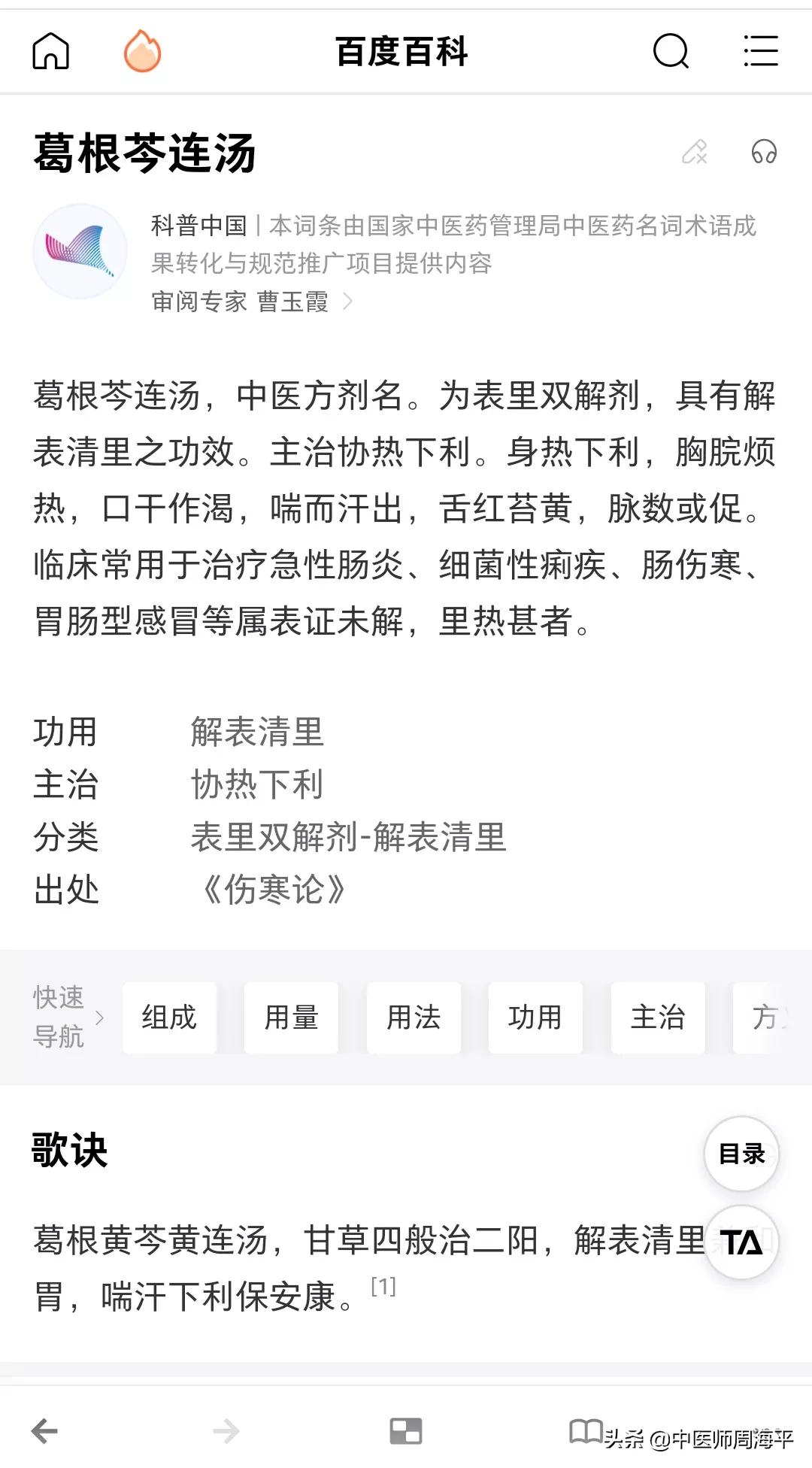Click the home icon in the top bar
This screenshot has height=1468, width=812.
click(x=51, y=51)
